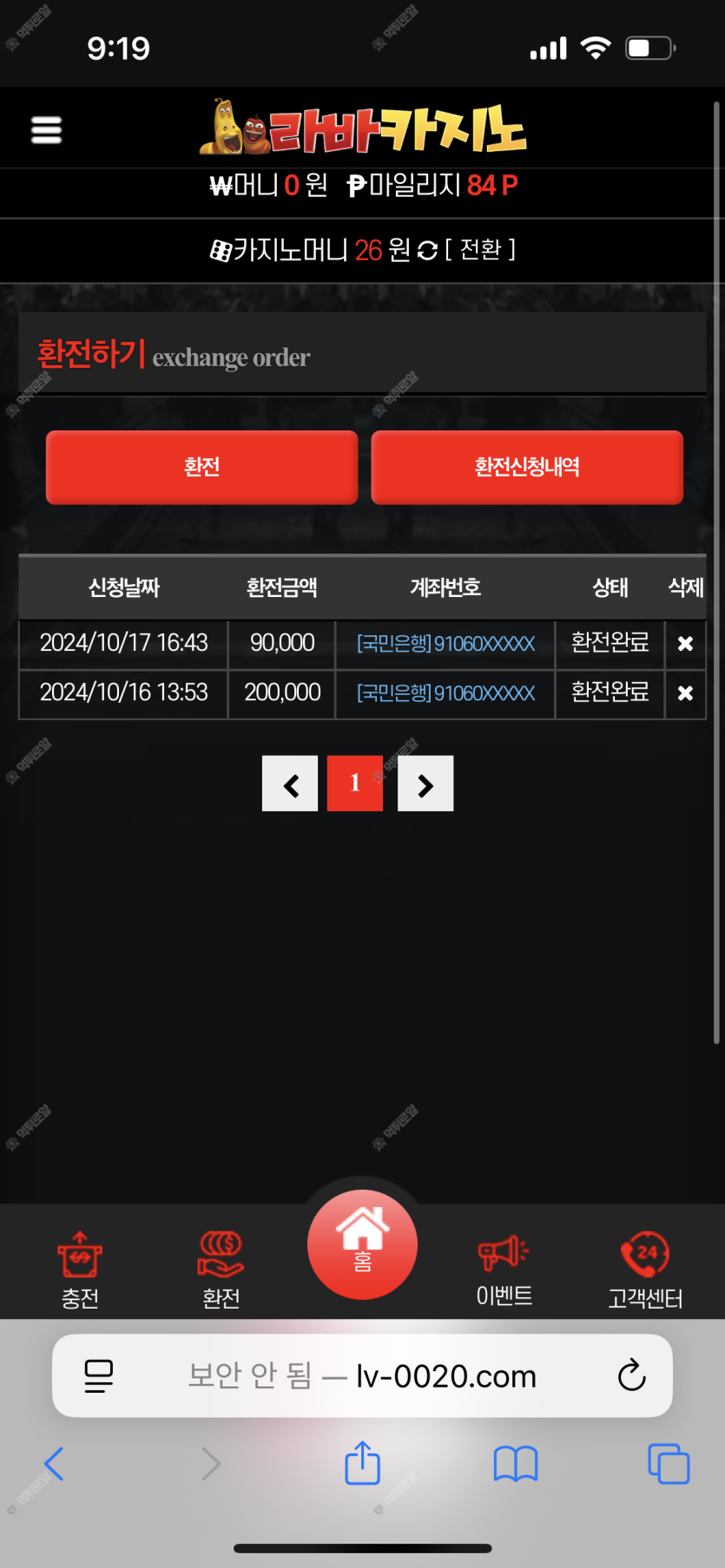
Task: Open 환전 in the bottom bar
Action: coord(221,1269)
